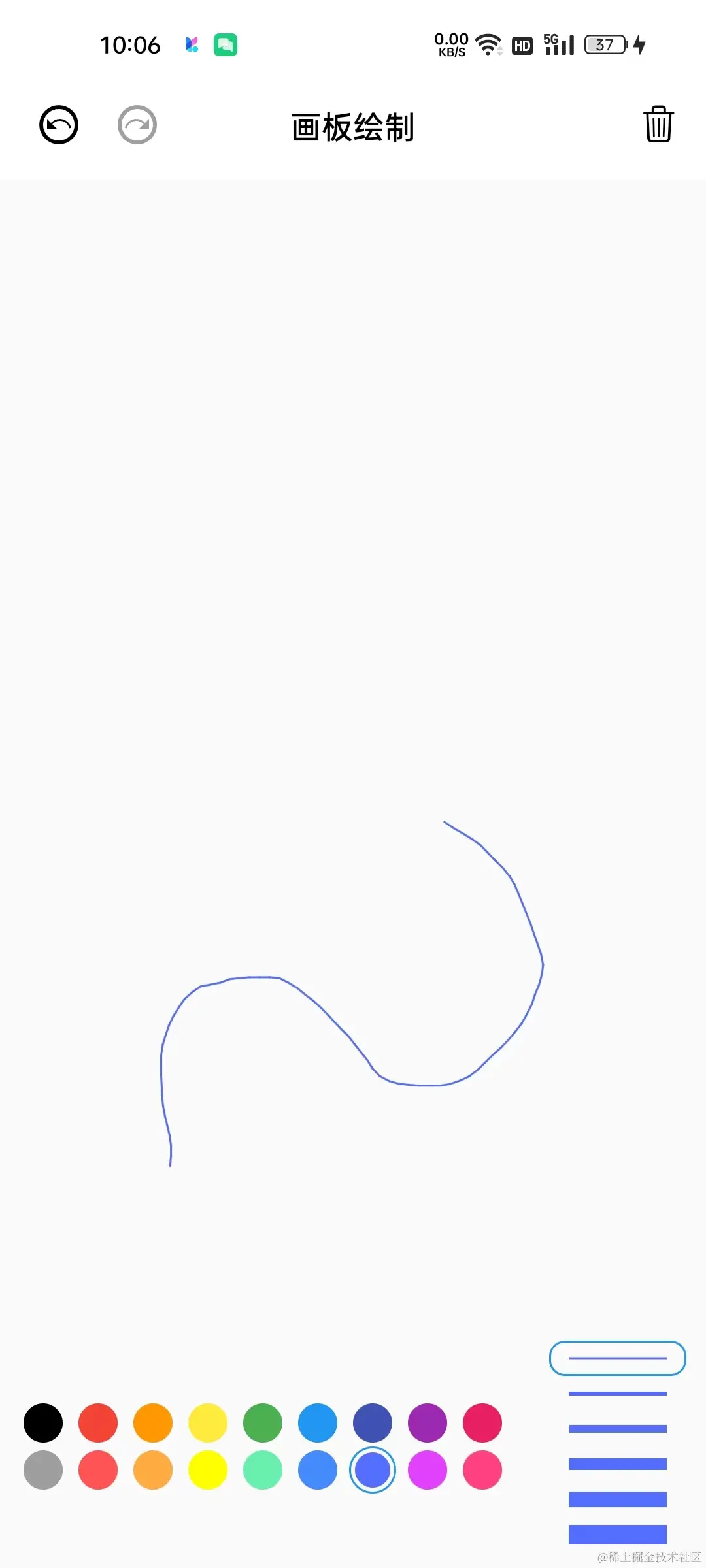Choose the thickest stroke width line
706x1568 pixels.
(x=617, y=1534)
